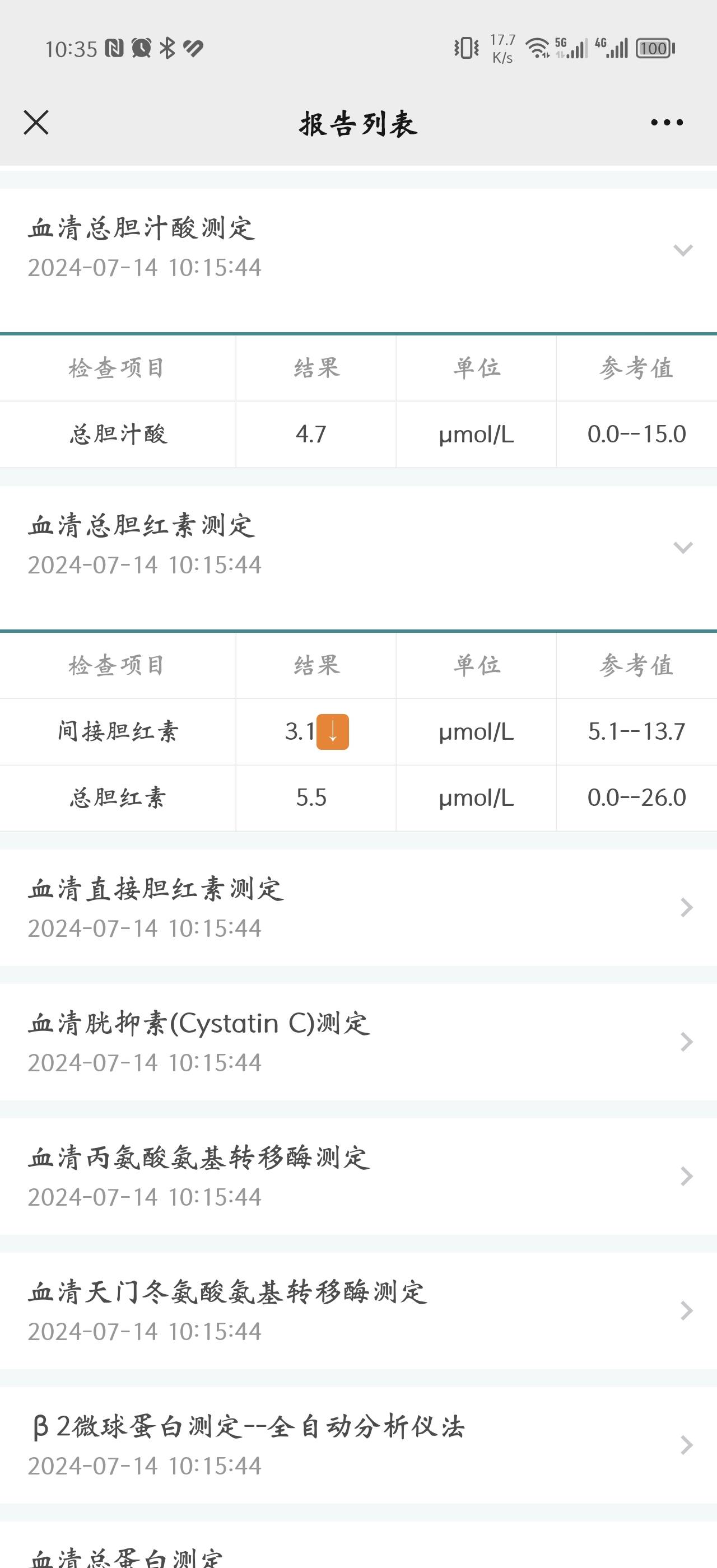Expand the 血清直接胆红素测定 report
Image resolution: width=717 pixels, height=1568 pixels.
(x=686, y=907)
